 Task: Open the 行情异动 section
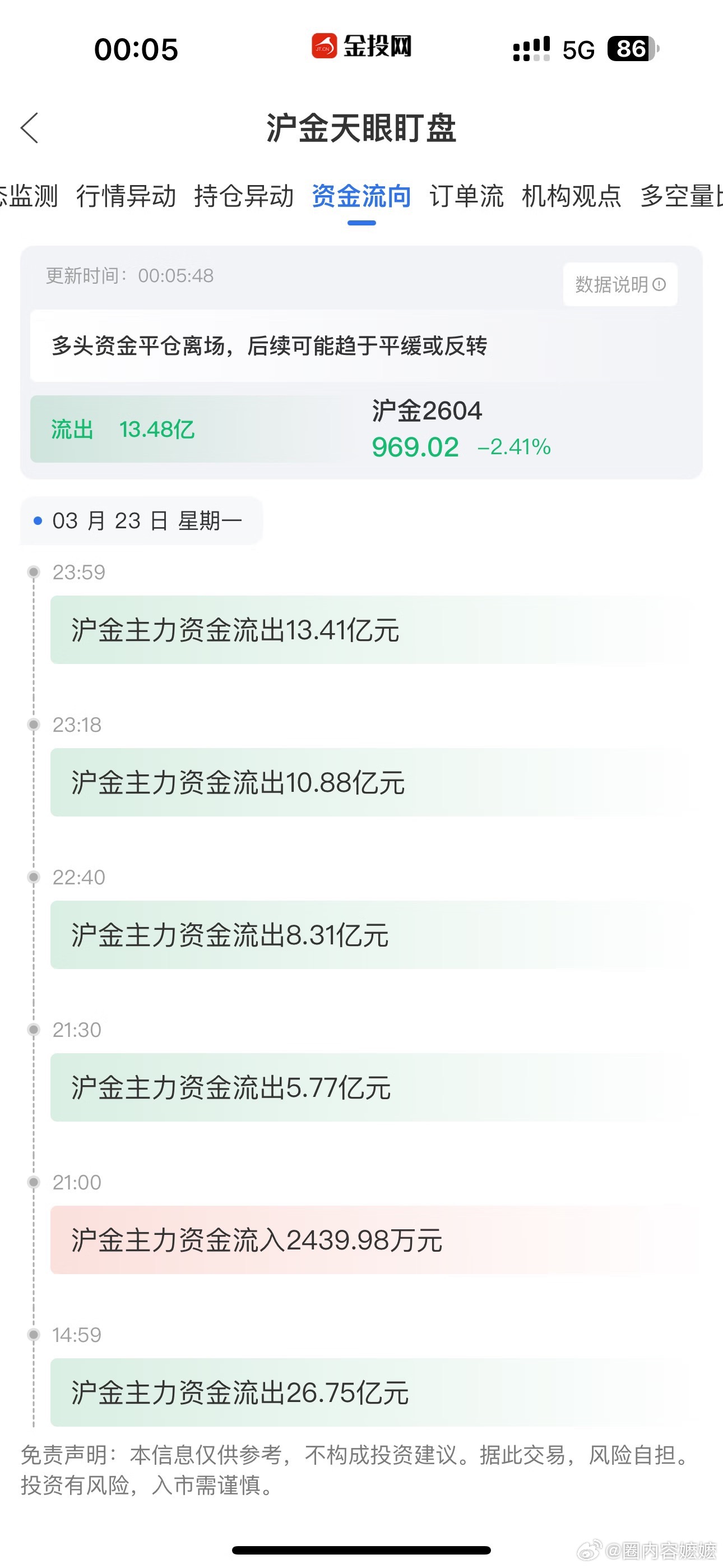[128, 196]
